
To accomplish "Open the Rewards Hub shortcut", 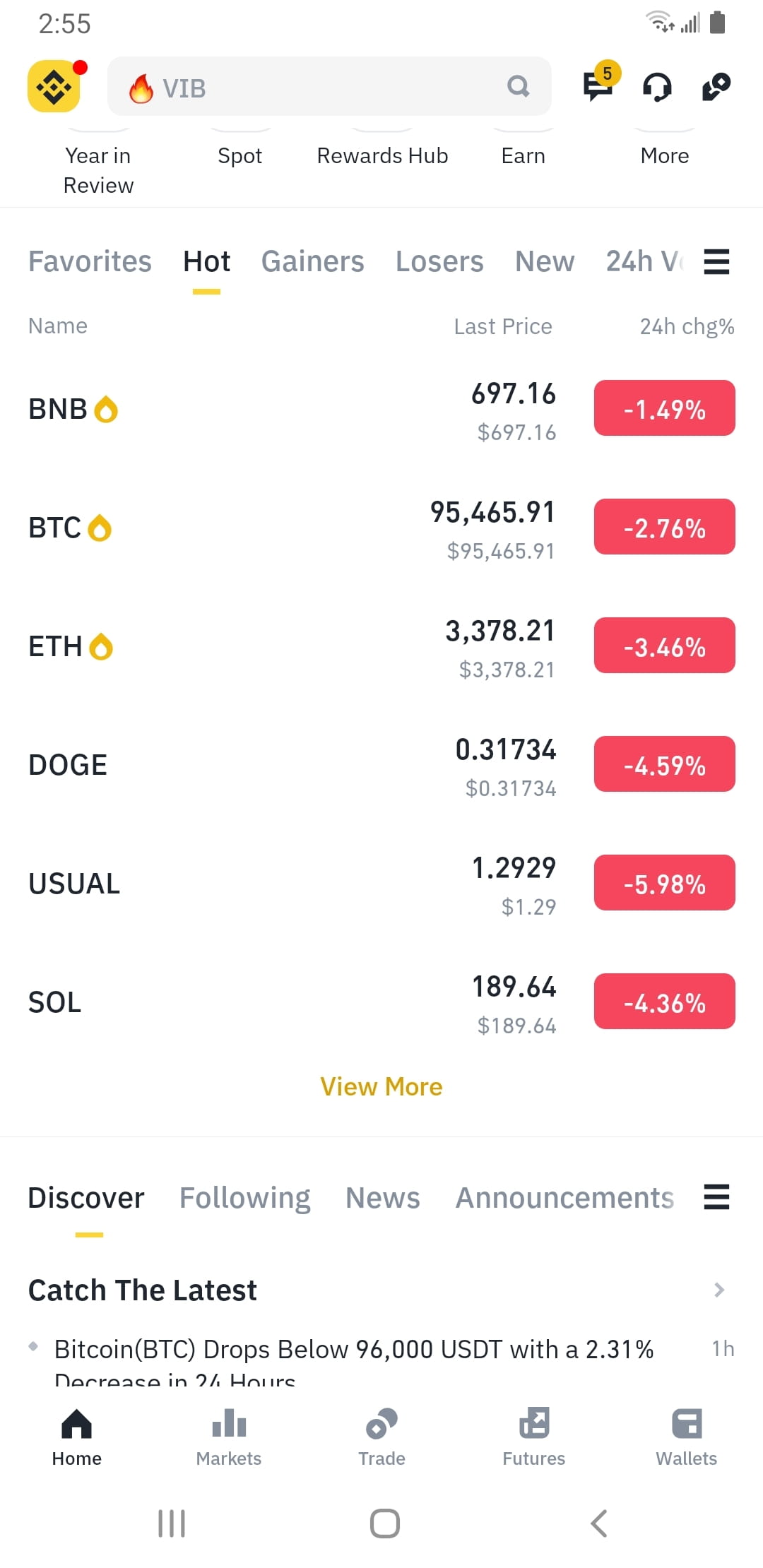I will point(382,155).
